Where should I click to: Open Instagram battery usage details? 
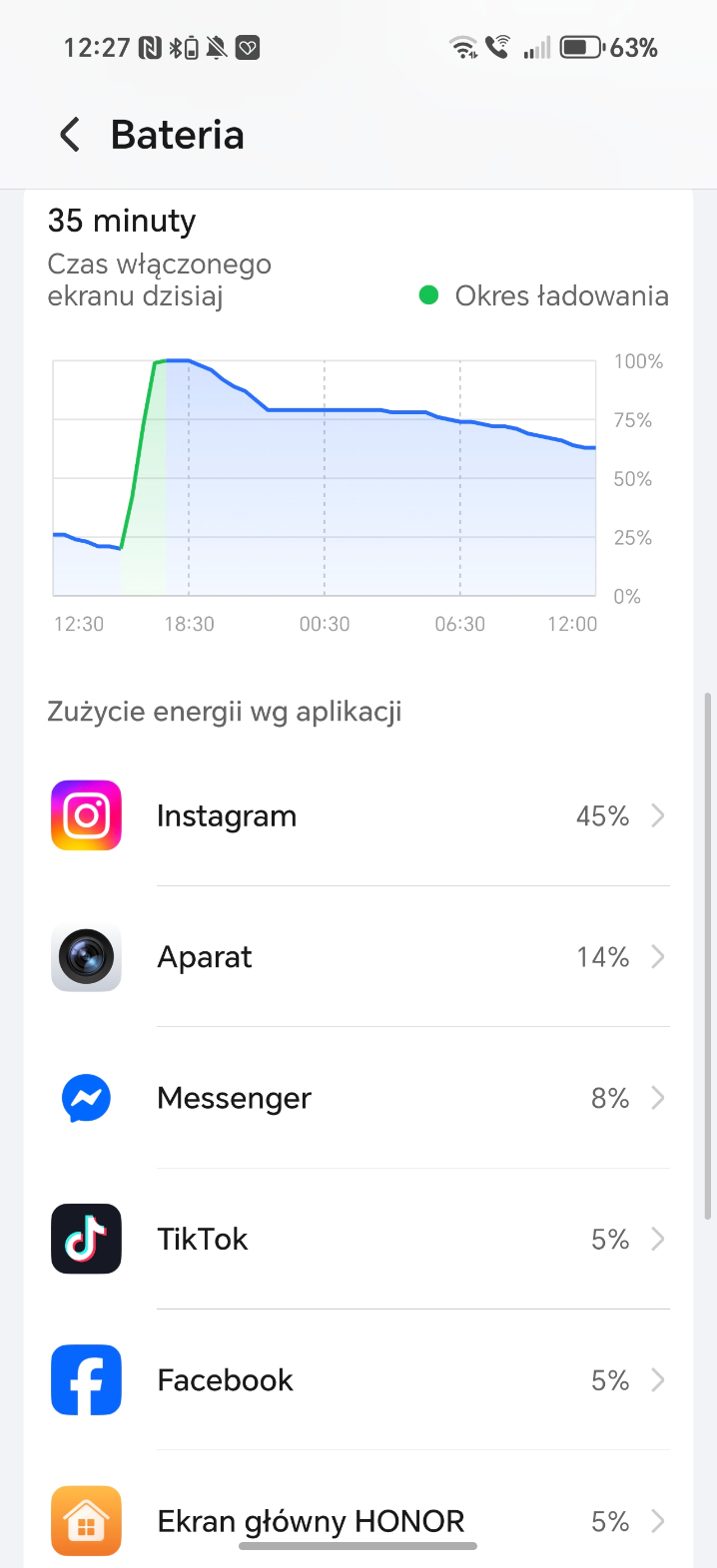[359, 816]
